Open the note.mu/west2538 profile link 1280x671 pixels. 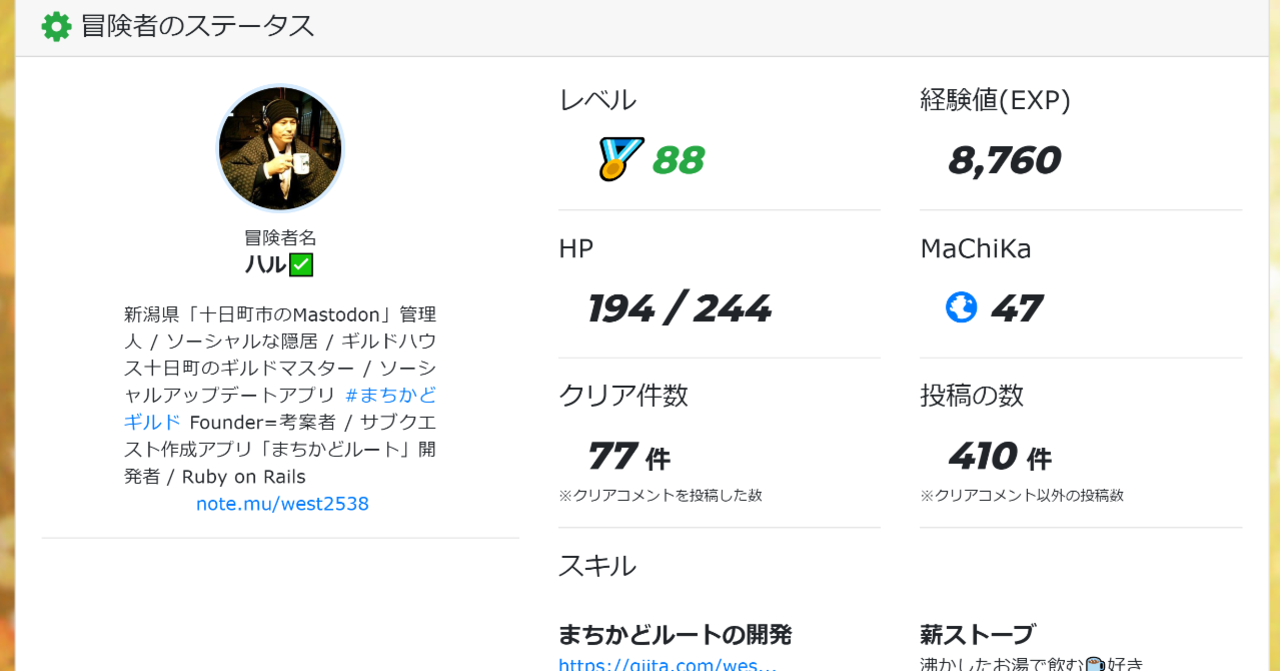282,504
